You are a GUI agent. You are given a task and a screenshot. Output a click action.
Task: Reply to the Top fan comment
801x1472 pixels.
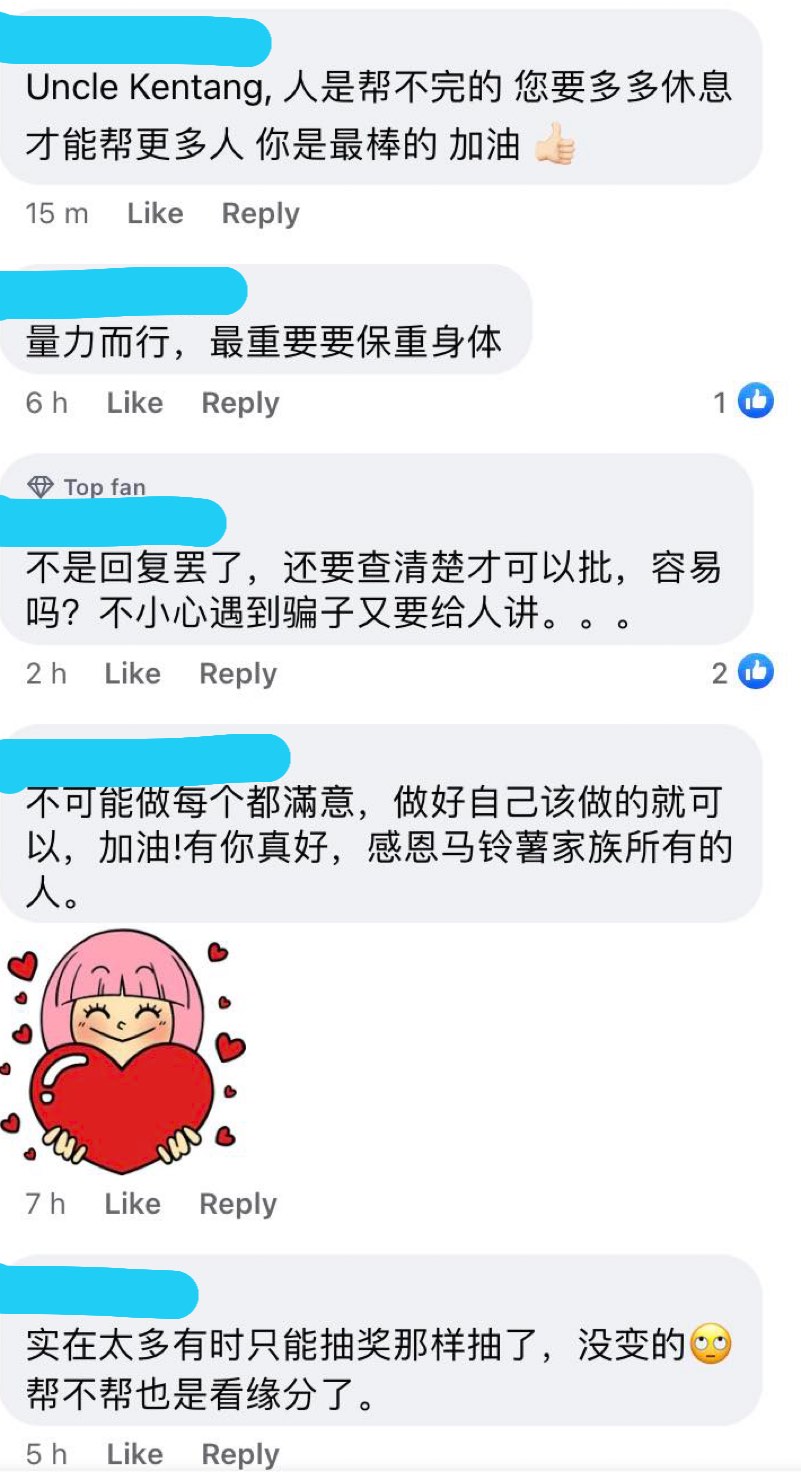coord(238,674)
